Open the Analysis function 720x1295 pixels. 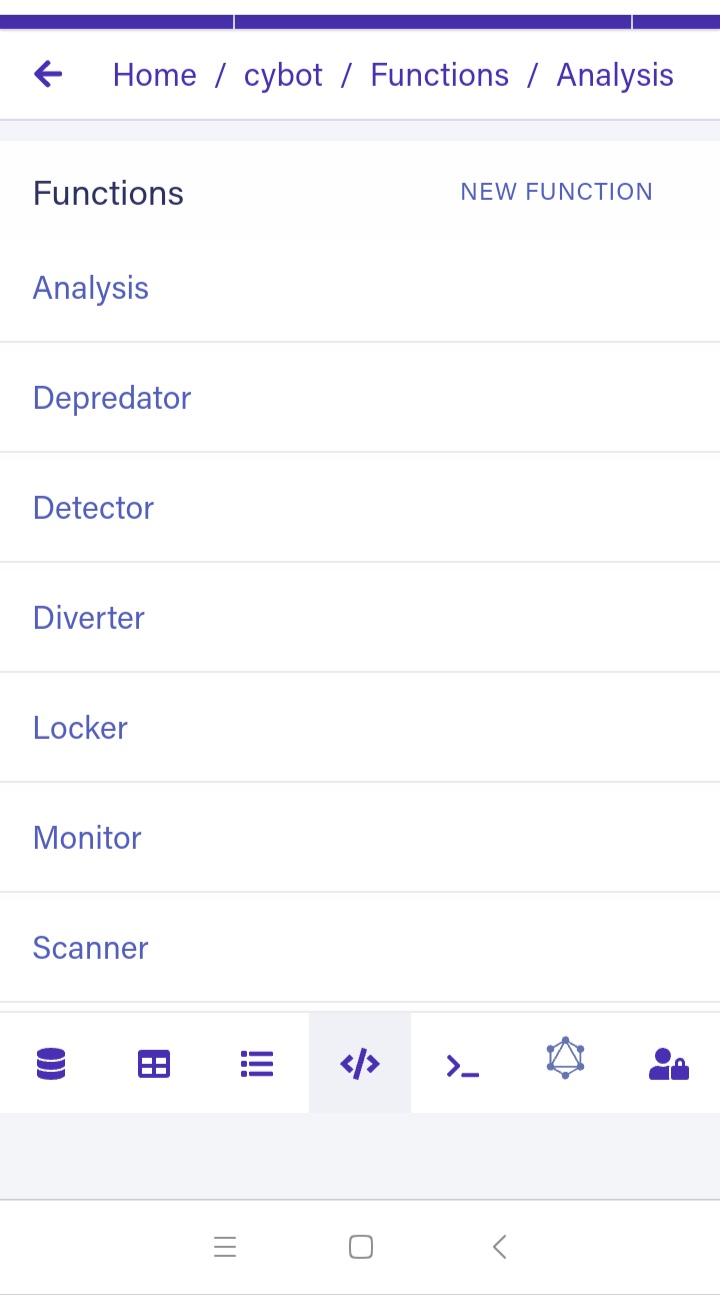click(360, 288)
